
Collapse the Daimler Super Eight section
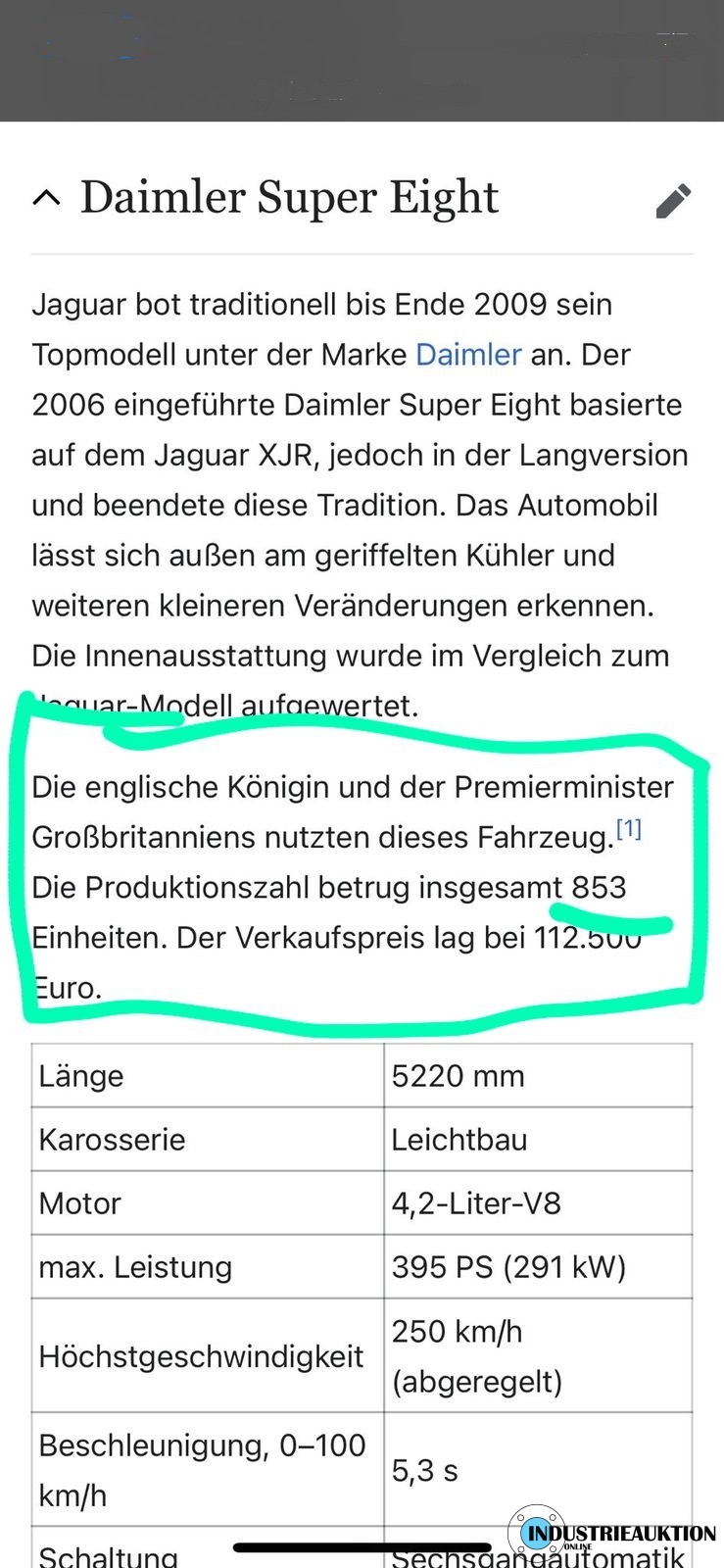(46, 198)
